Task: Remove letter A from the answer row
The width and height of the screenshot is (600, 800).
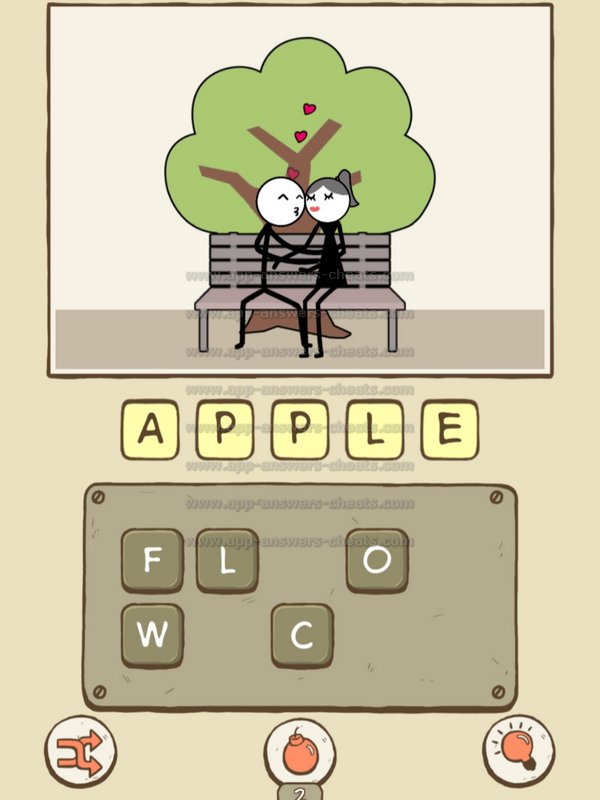Action: (x=150, y=429)
